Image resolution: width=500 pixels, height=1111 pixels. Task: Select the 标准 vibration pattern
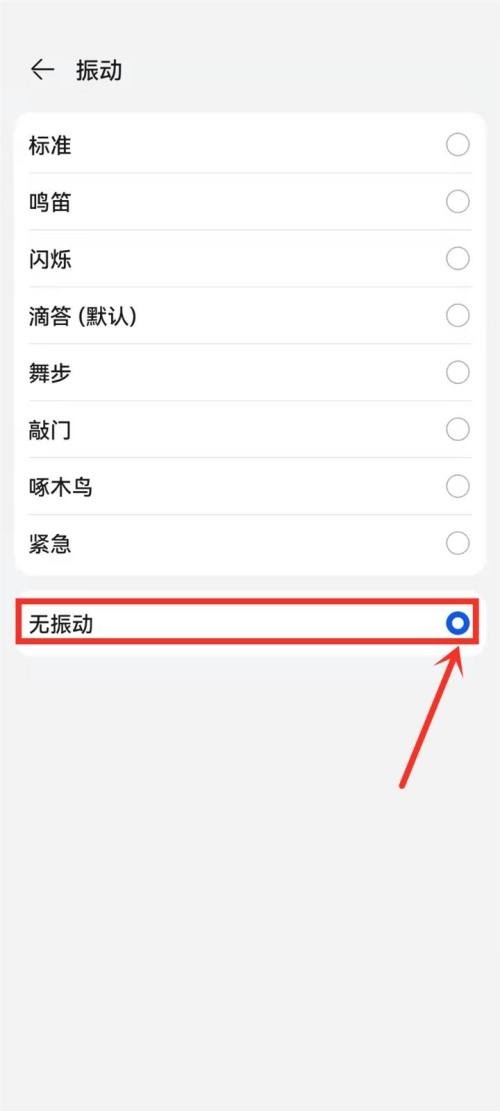point(250,145)
